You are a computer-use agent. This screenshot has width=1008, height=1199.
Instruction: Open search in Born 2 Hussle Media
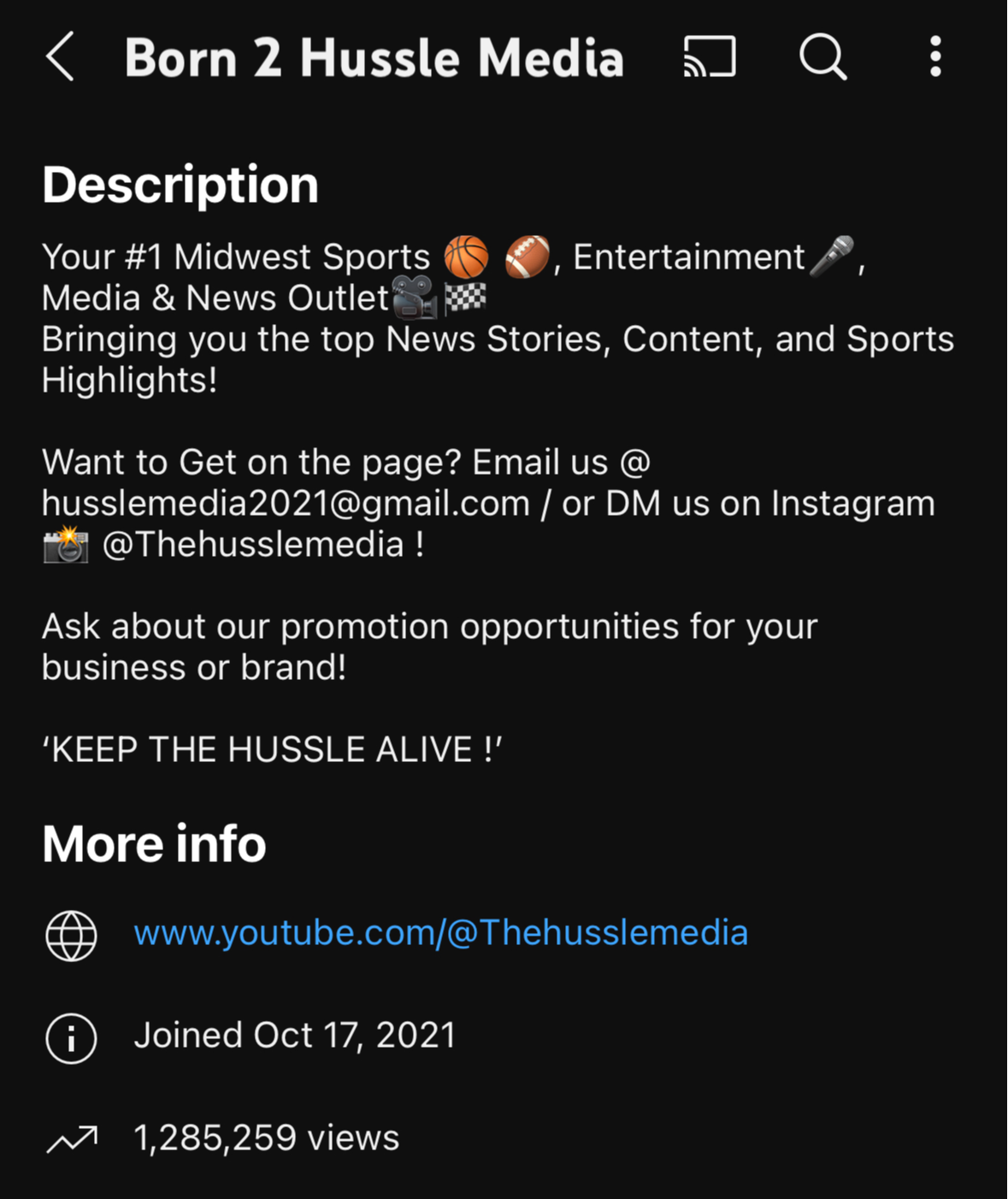pyautogui.click(x=822, y=57)
